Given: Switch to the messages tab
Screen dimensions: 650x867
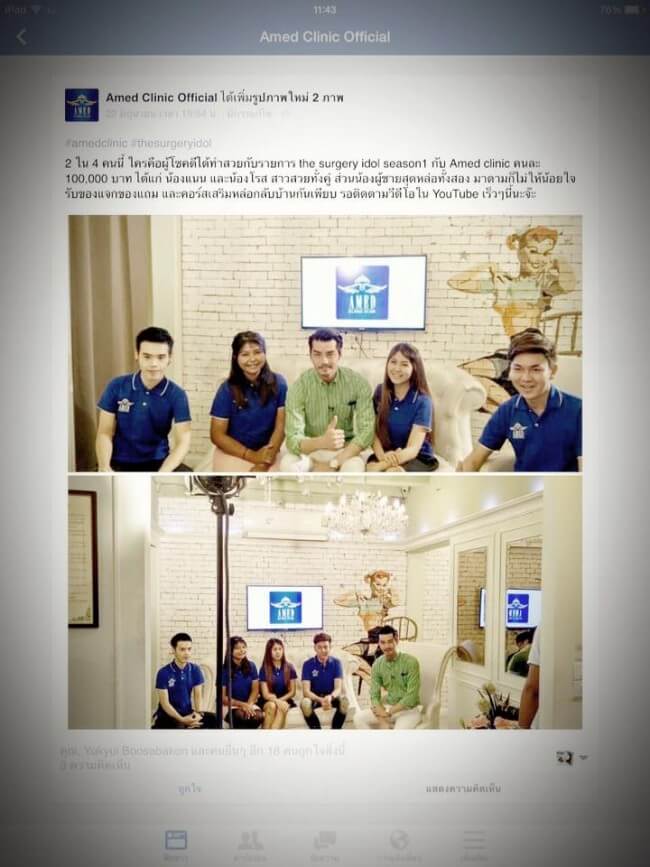Looking at the screenshot, I should [324, 845].
